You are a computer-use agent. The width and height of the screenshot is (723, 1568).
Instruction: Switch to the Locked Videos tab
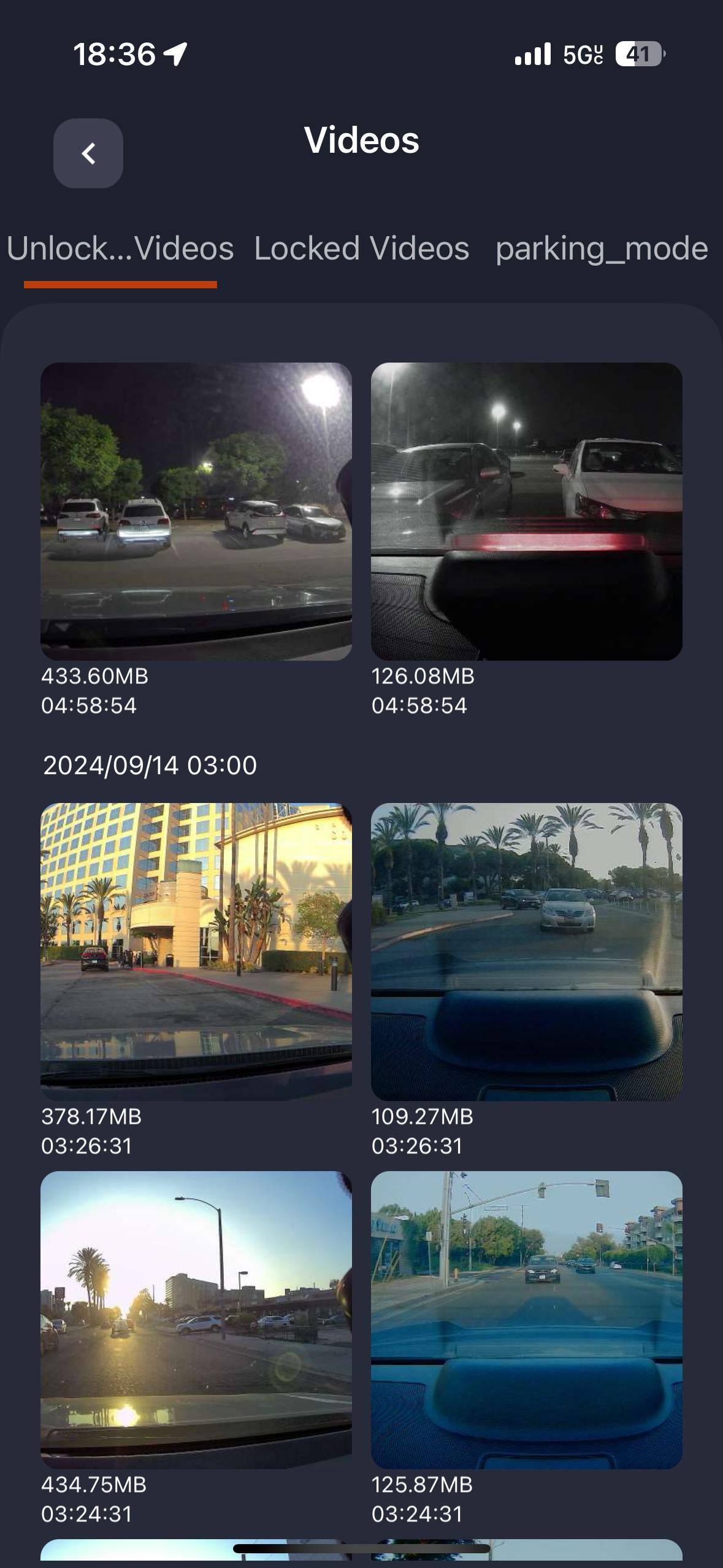click(x=362, y=248)
